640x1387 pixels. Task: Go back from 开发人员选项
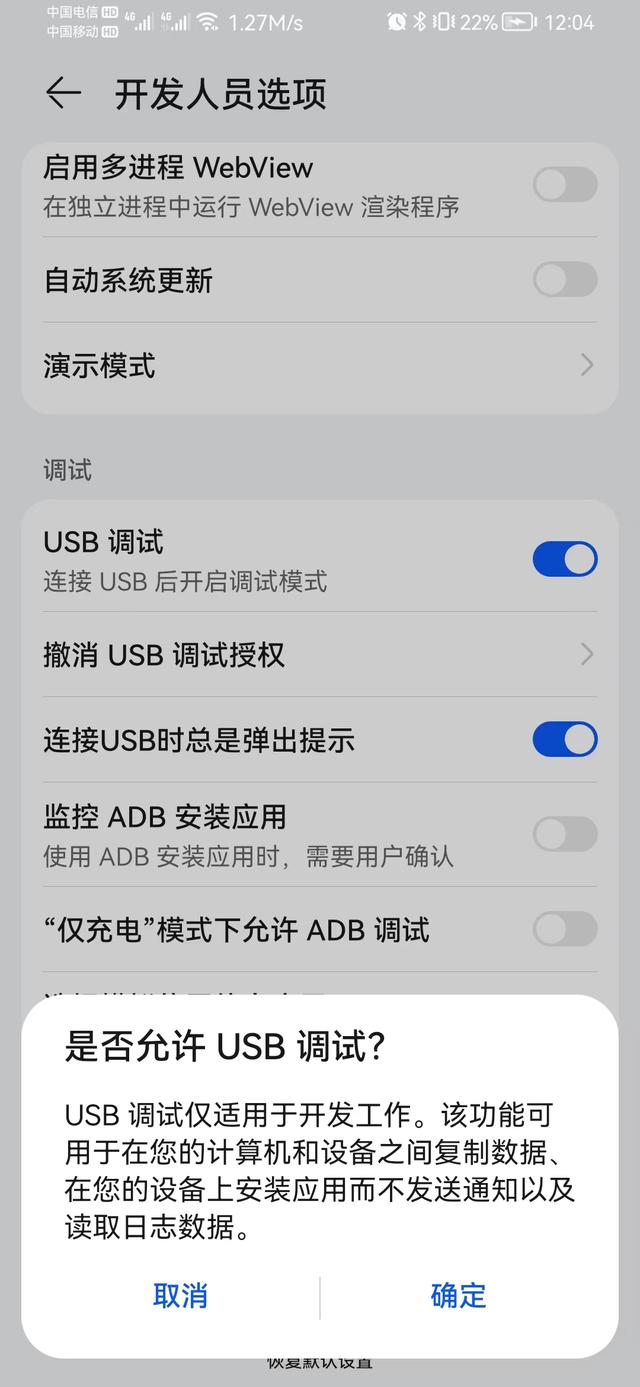[x=63, y=94]
